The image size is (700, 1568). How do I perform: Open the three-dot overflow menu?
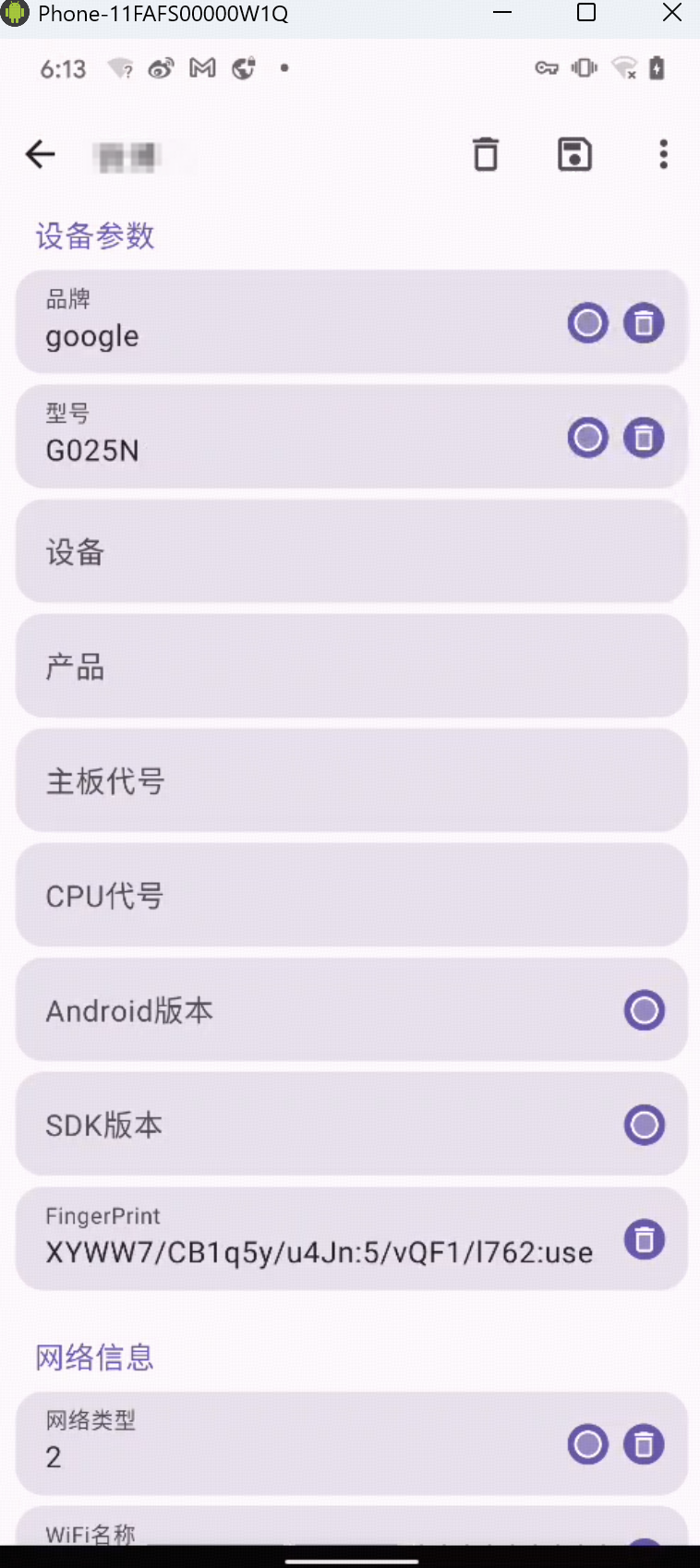point(663,154)
